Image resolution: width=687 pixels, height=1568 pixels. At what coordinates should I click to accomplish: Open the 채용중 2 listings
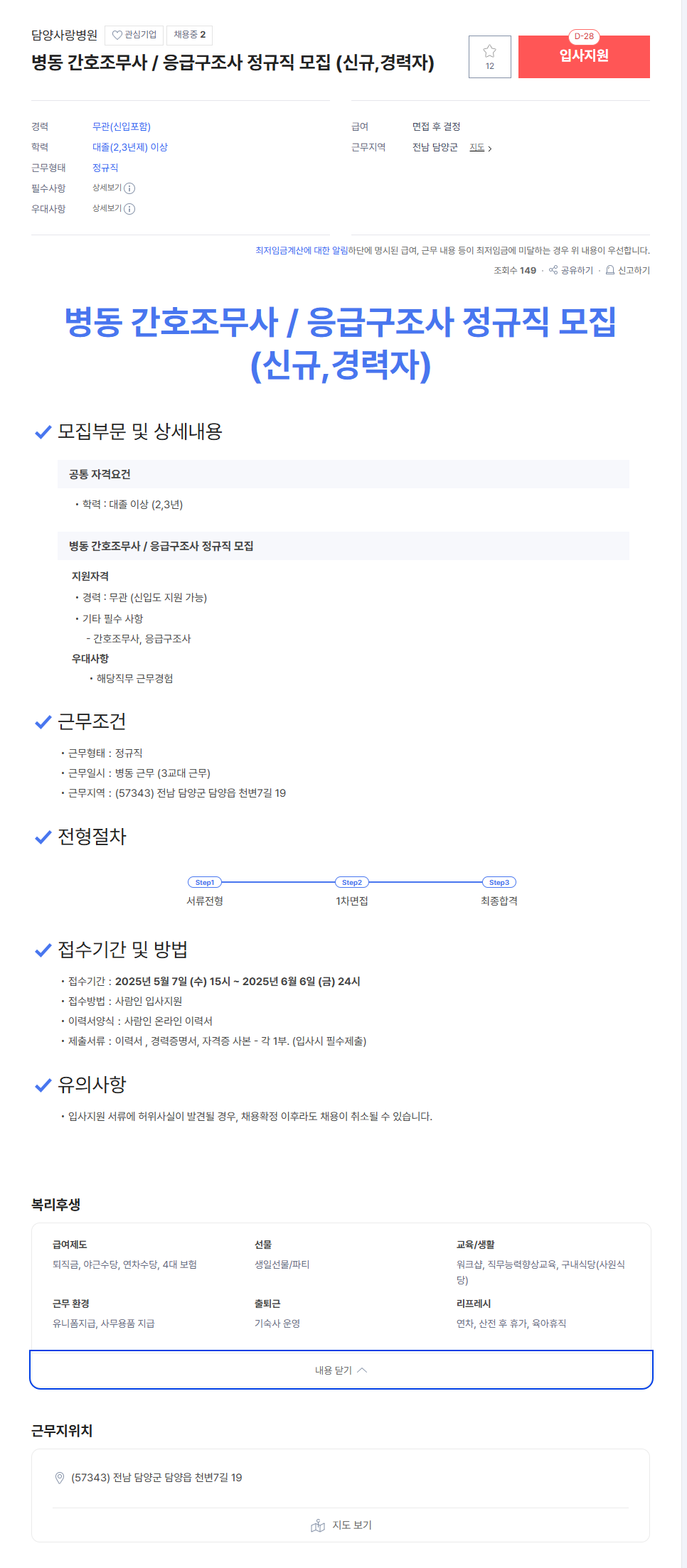pos(189,35)
